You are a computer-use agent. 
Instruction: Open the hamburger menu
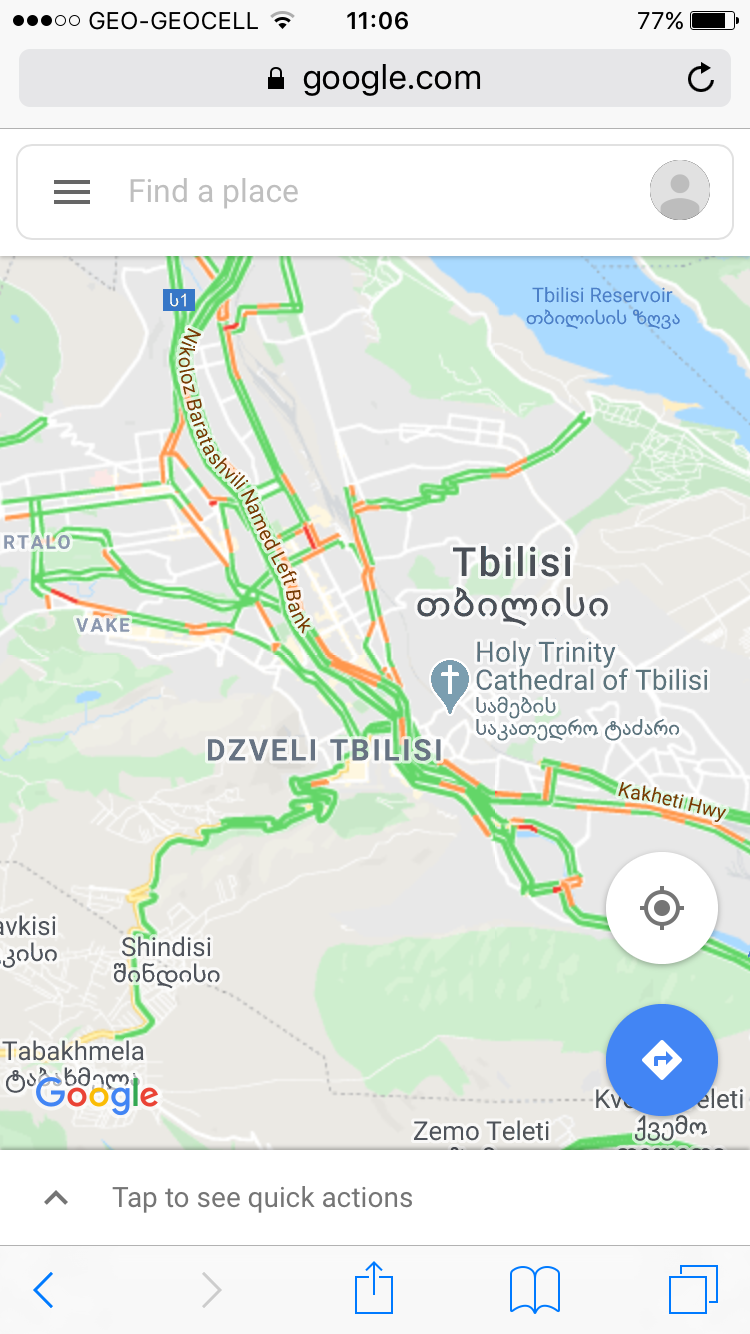[72, 192]
